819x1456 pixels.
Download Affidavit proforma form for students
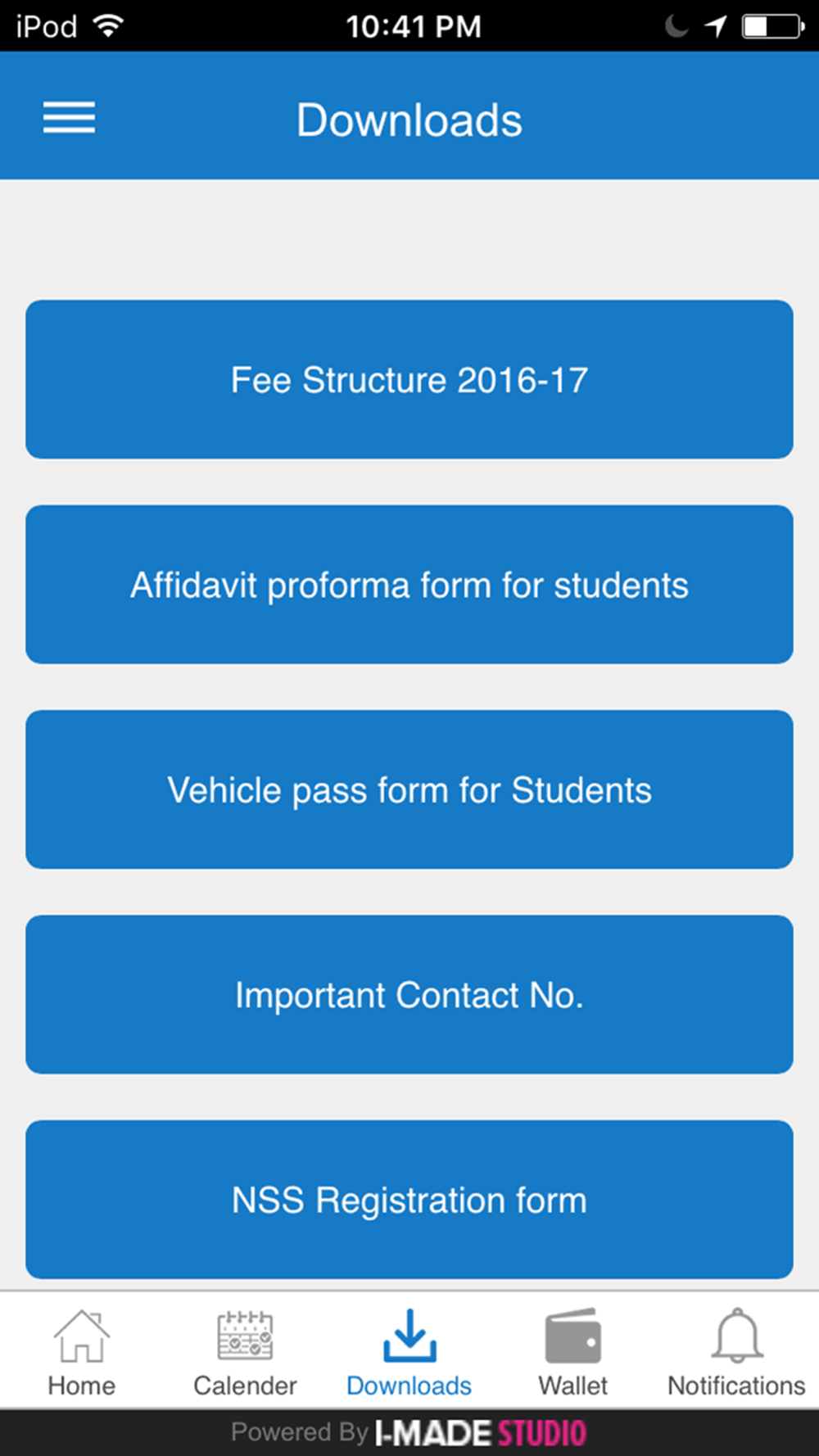pos(409,585)
